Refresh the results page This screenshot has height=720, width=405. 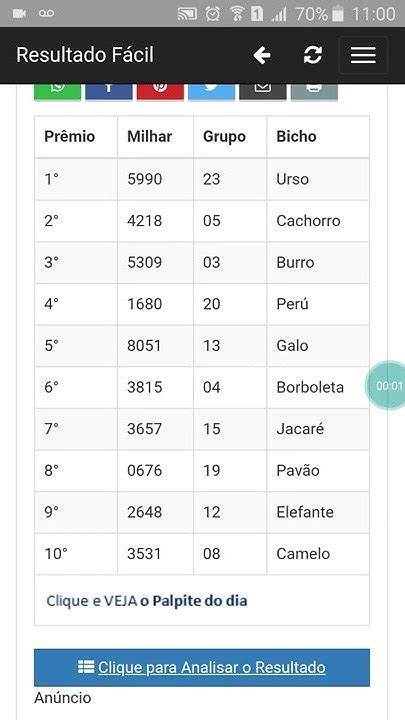pos(313,56)
